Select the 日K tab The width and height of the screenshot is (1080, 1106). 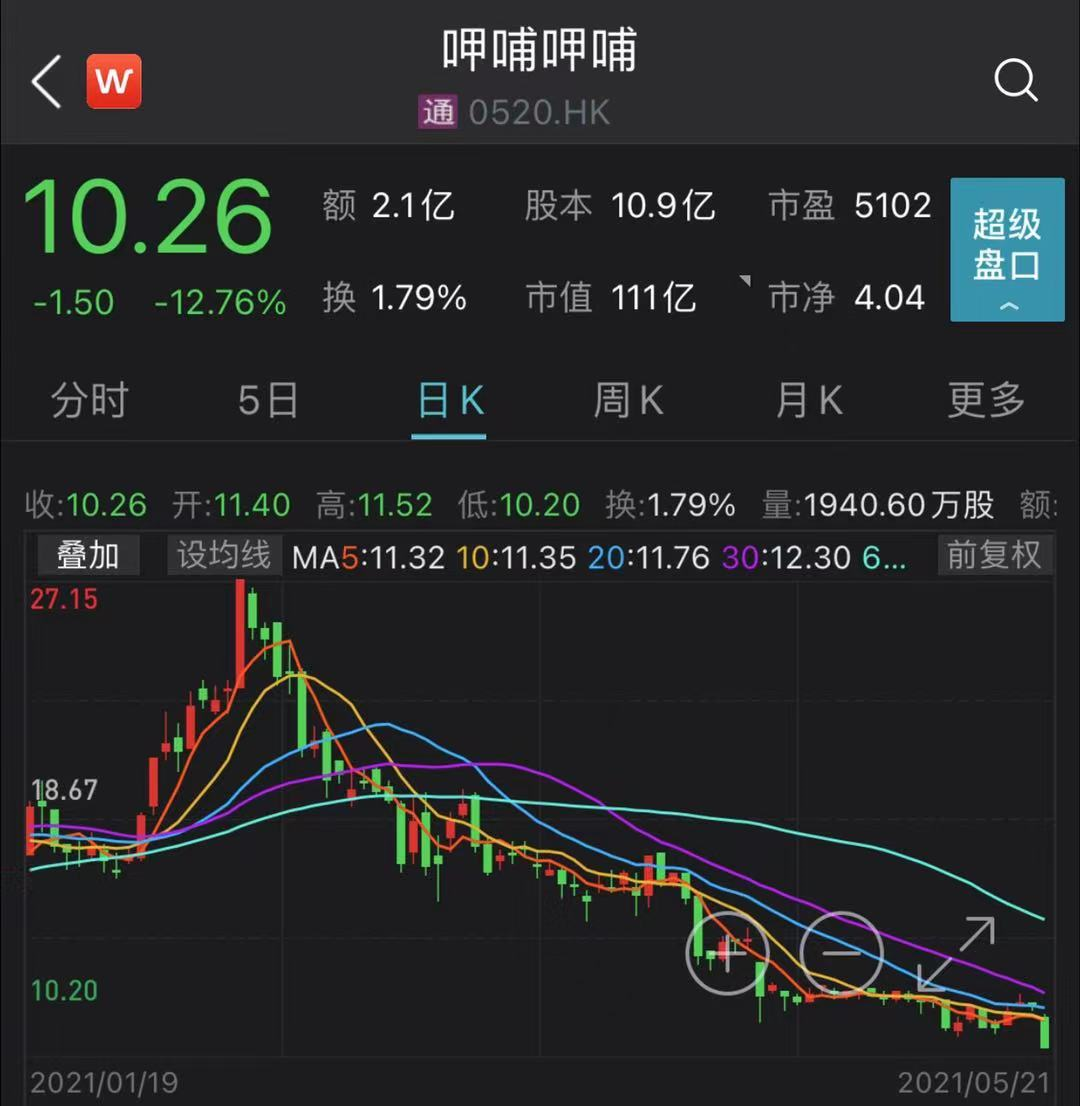pyautogui.click(x=449, y=401)
